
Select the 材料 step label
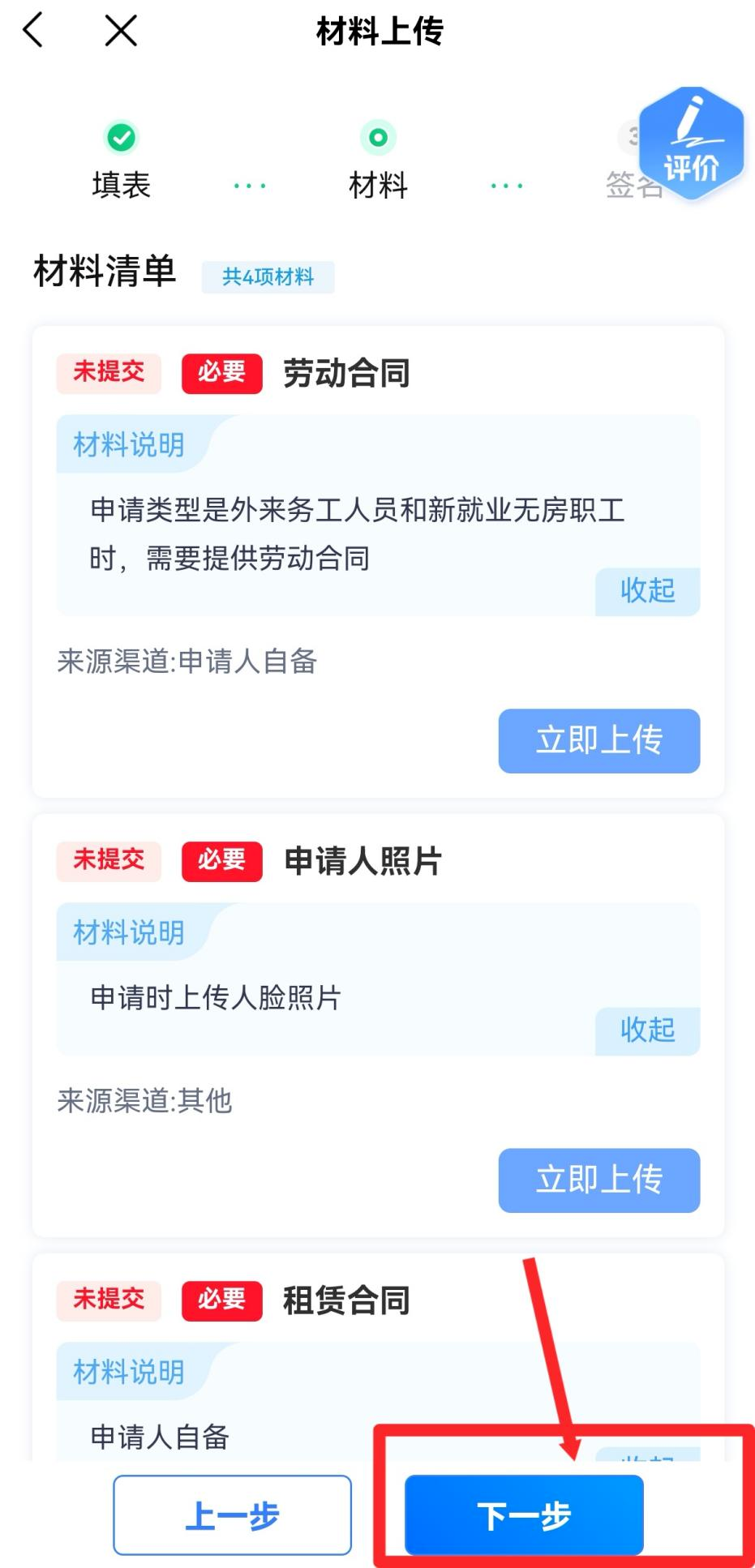pos(378,185)
